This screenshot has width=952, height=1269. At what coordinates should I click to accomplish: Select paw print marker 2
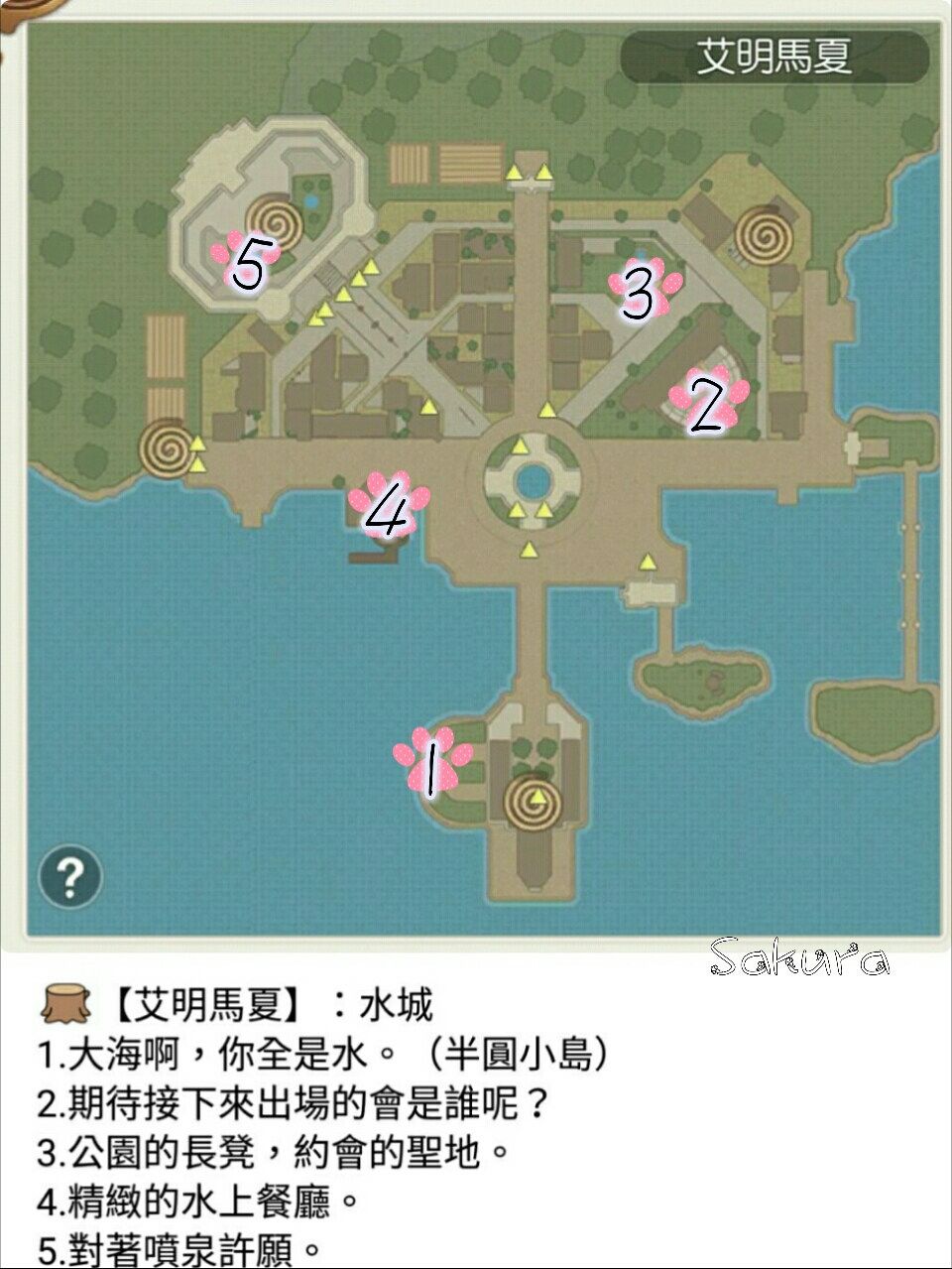tap(706, 400)
